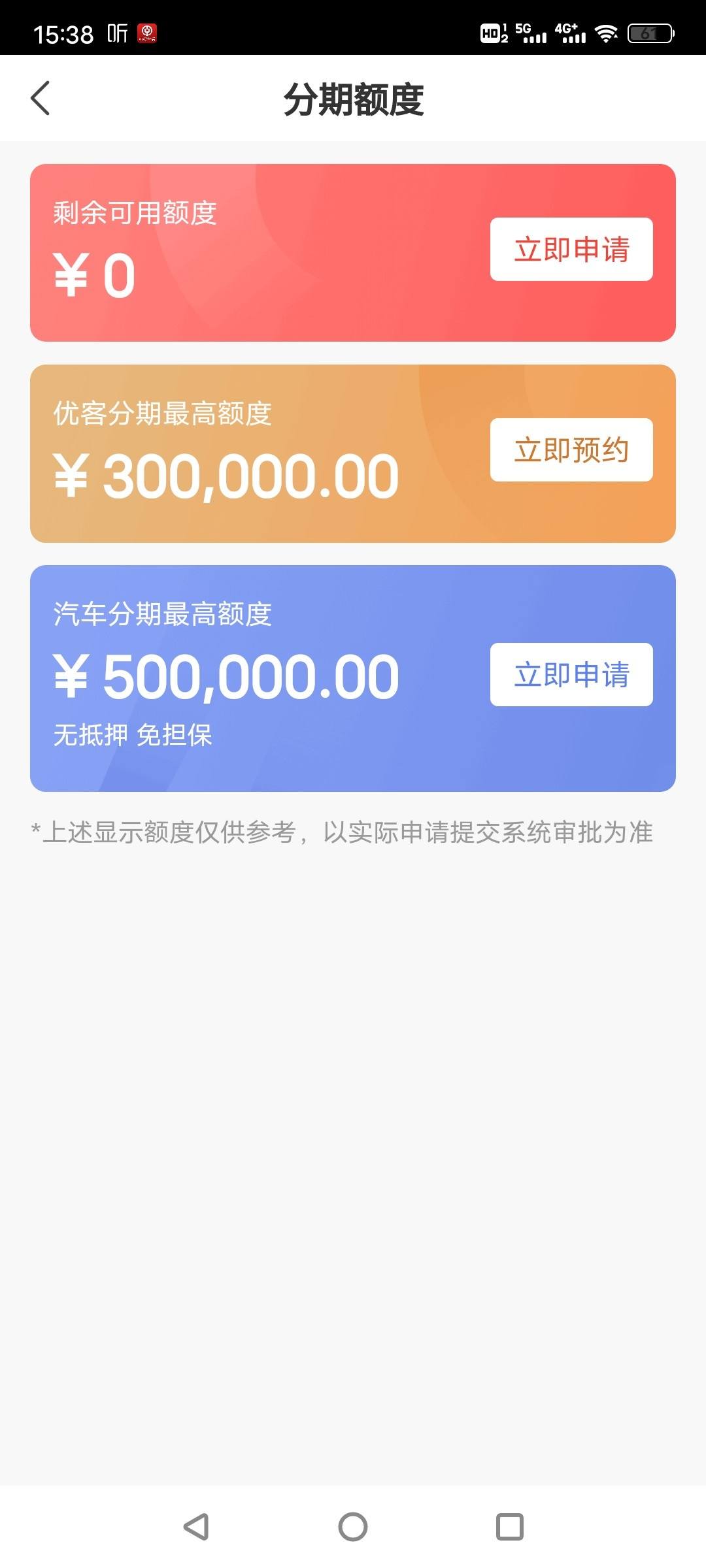706x1568 pixels.
Task: Tap 立即预约 for 优客分期
Action: pyautogui.click(x=571, y=450)
